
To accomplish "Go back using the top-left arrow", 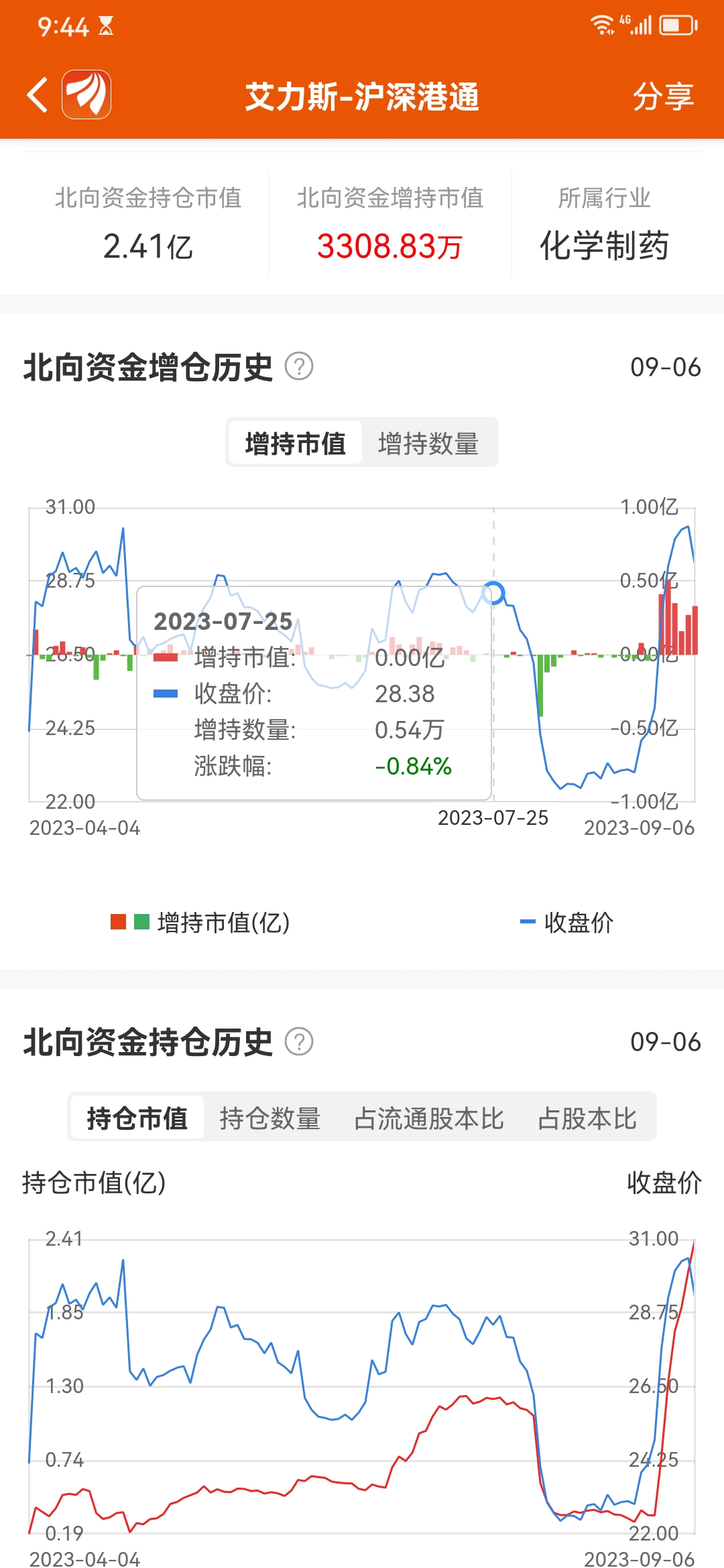I will (x=38, y=95).
